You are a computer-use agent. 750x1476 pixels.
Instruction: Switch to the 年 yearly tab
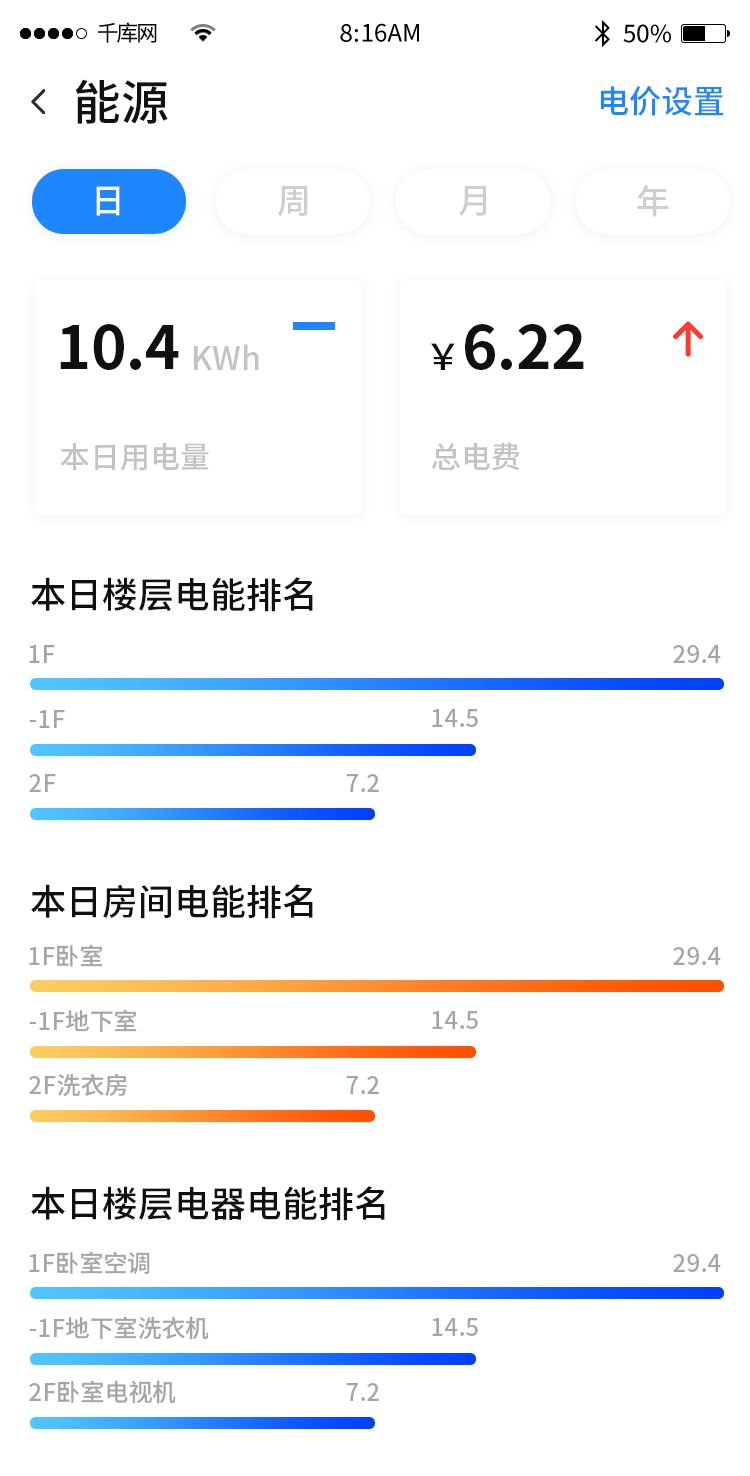pyautogui.click(x=652, y=202)
